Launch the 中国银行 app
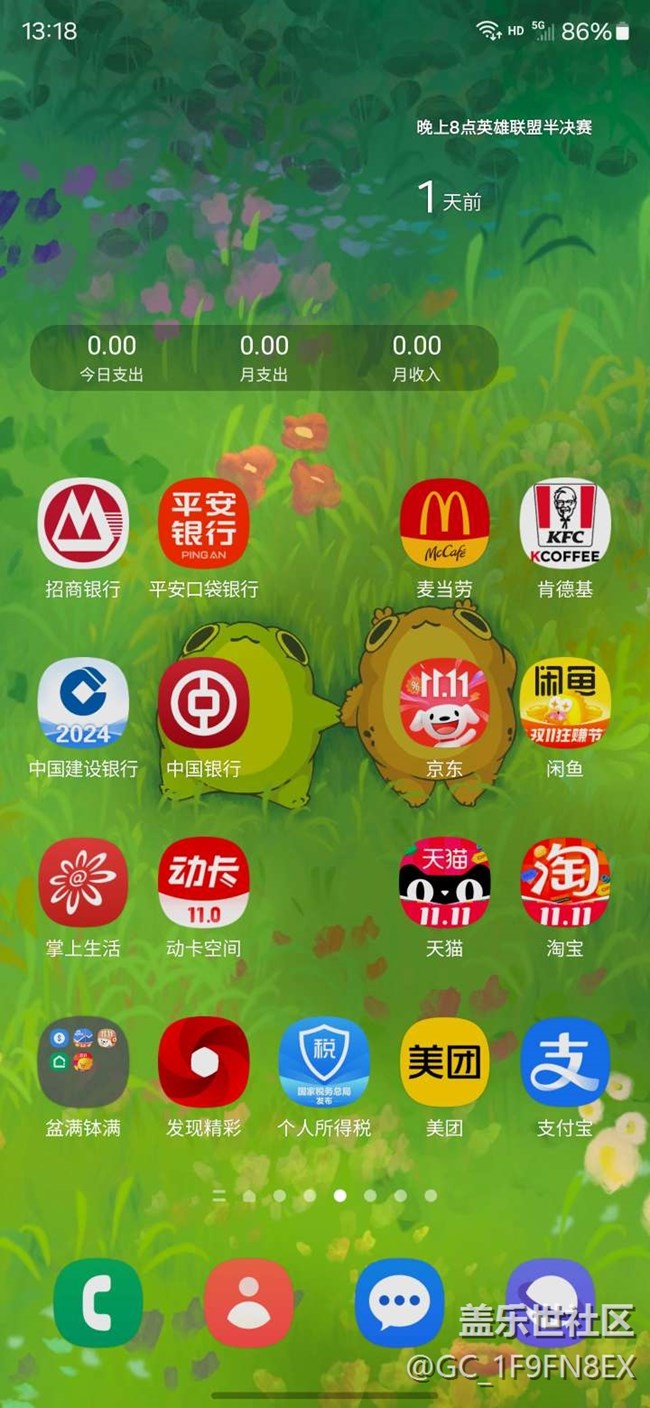 204,703
